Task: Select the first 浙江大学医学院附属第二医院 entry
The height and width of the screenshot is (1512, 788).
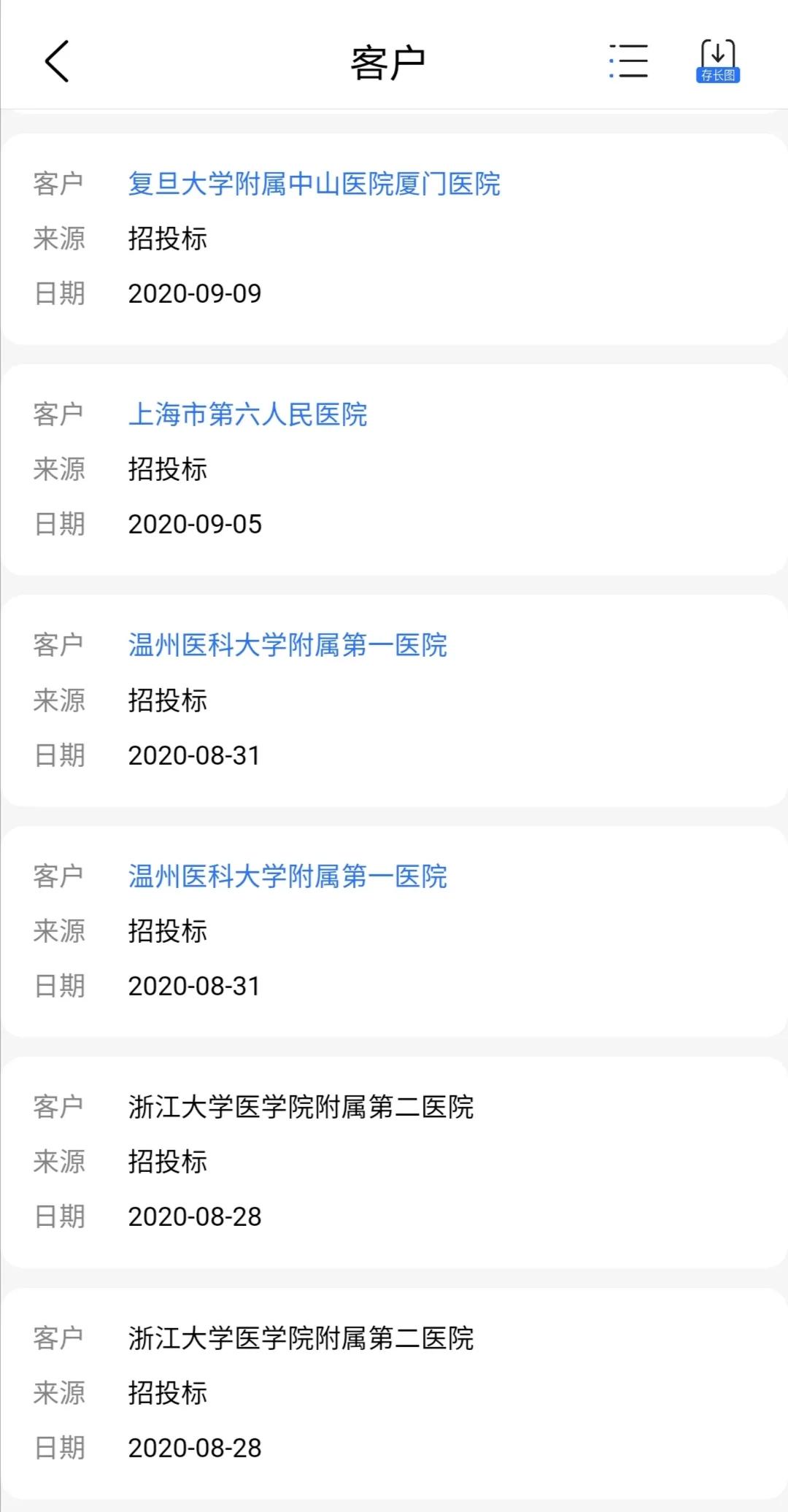Action: point(301,1106)
